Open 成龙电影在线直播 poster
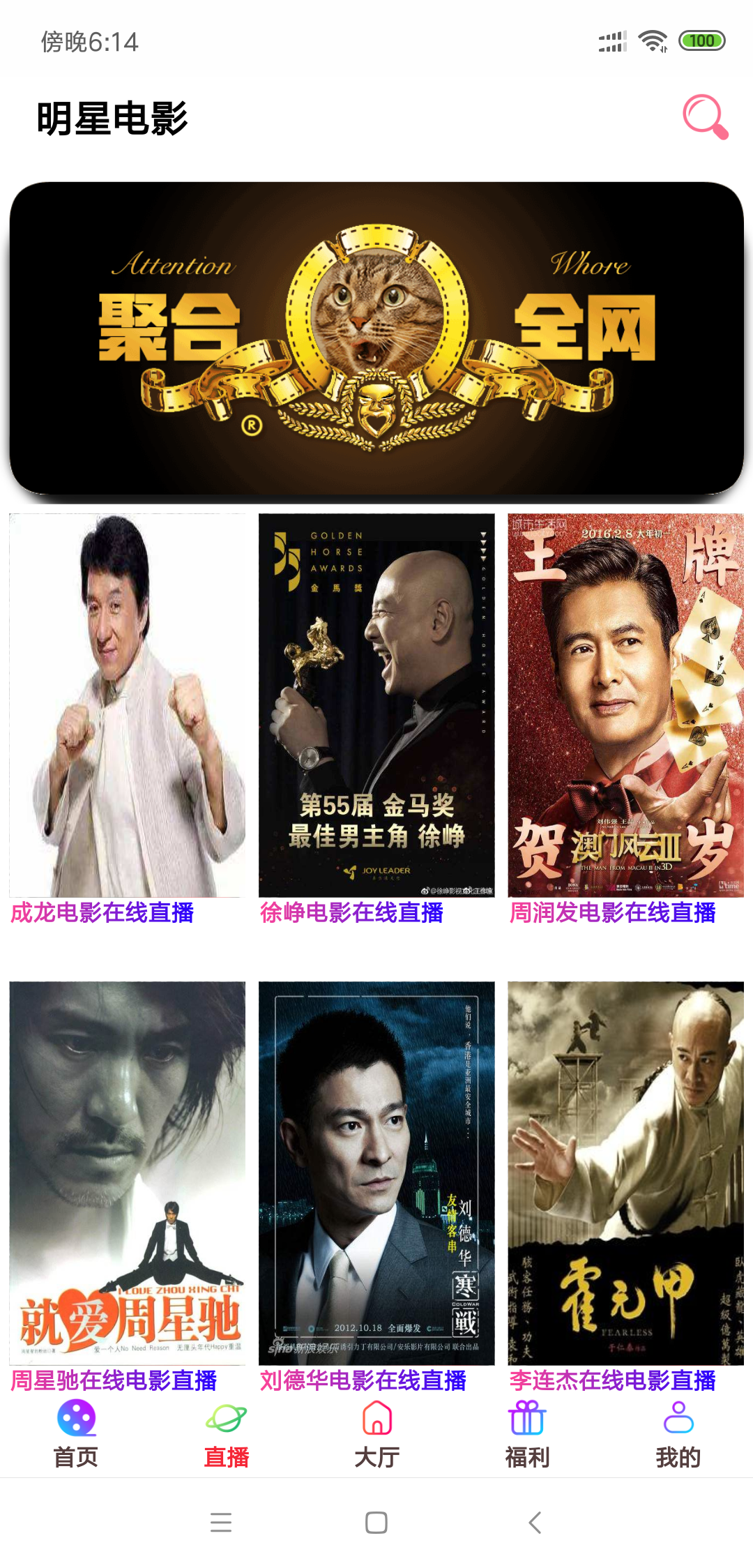The width and height of the screenshot is (753, 1568). [128, 705]
